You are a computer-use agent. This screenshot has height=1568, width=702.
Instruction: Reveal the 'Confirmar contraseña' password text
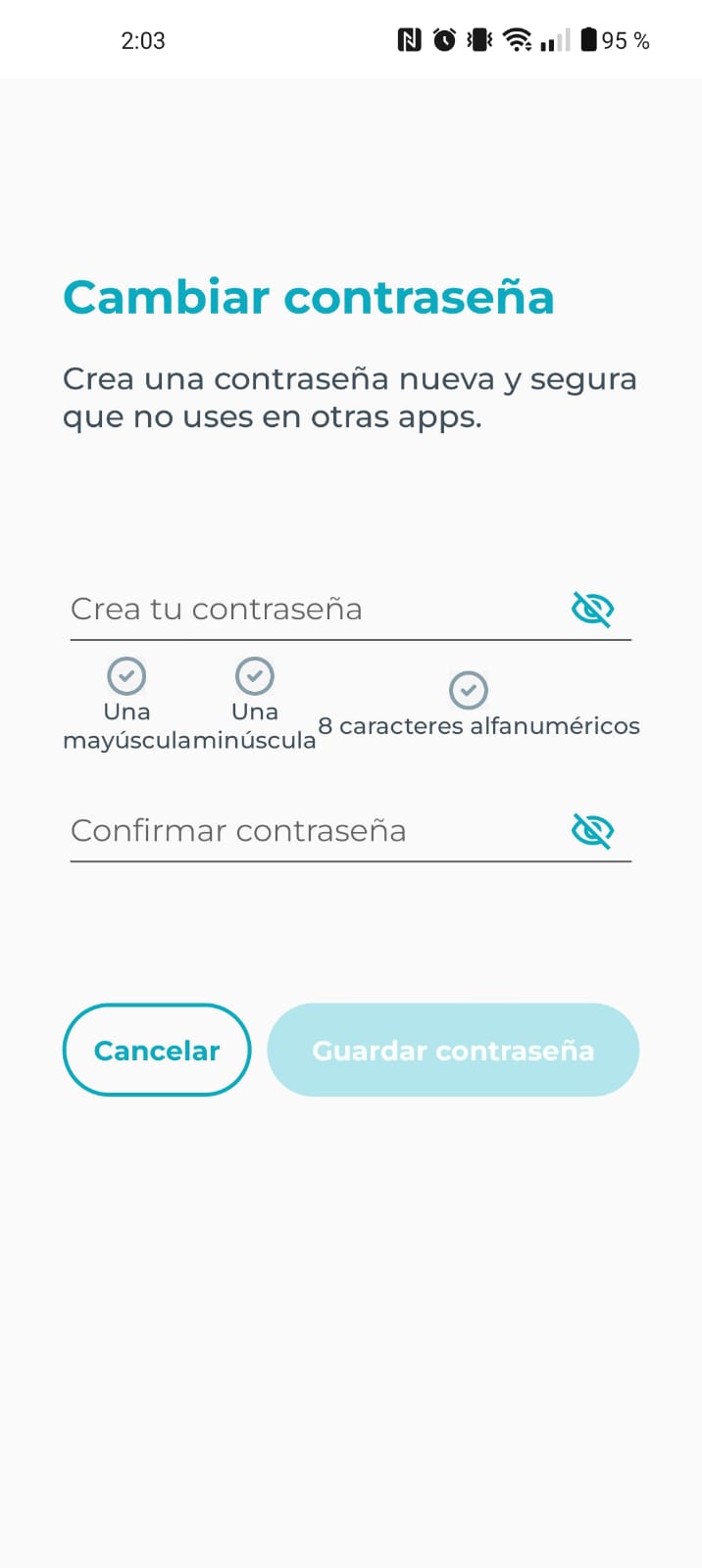pos(592,831)
